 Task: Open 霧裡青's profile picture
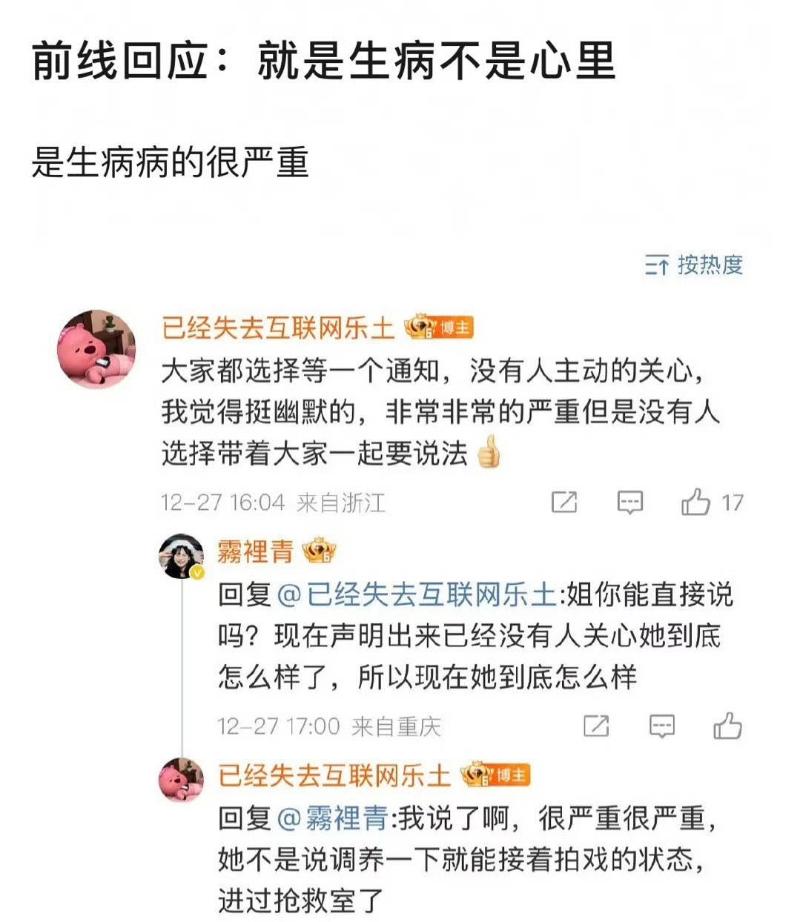point(181,555)
